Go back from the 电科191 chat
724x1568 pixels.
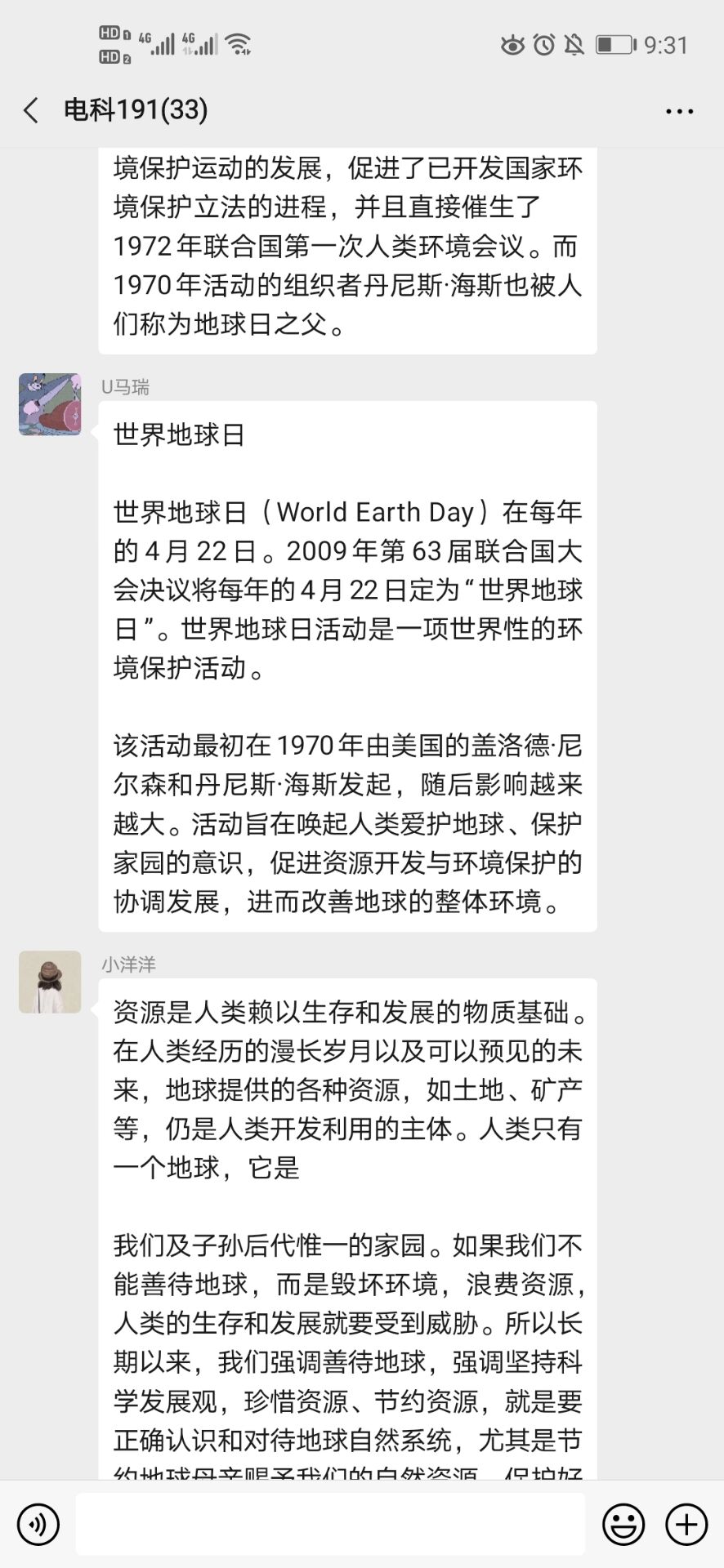[31, 110]
